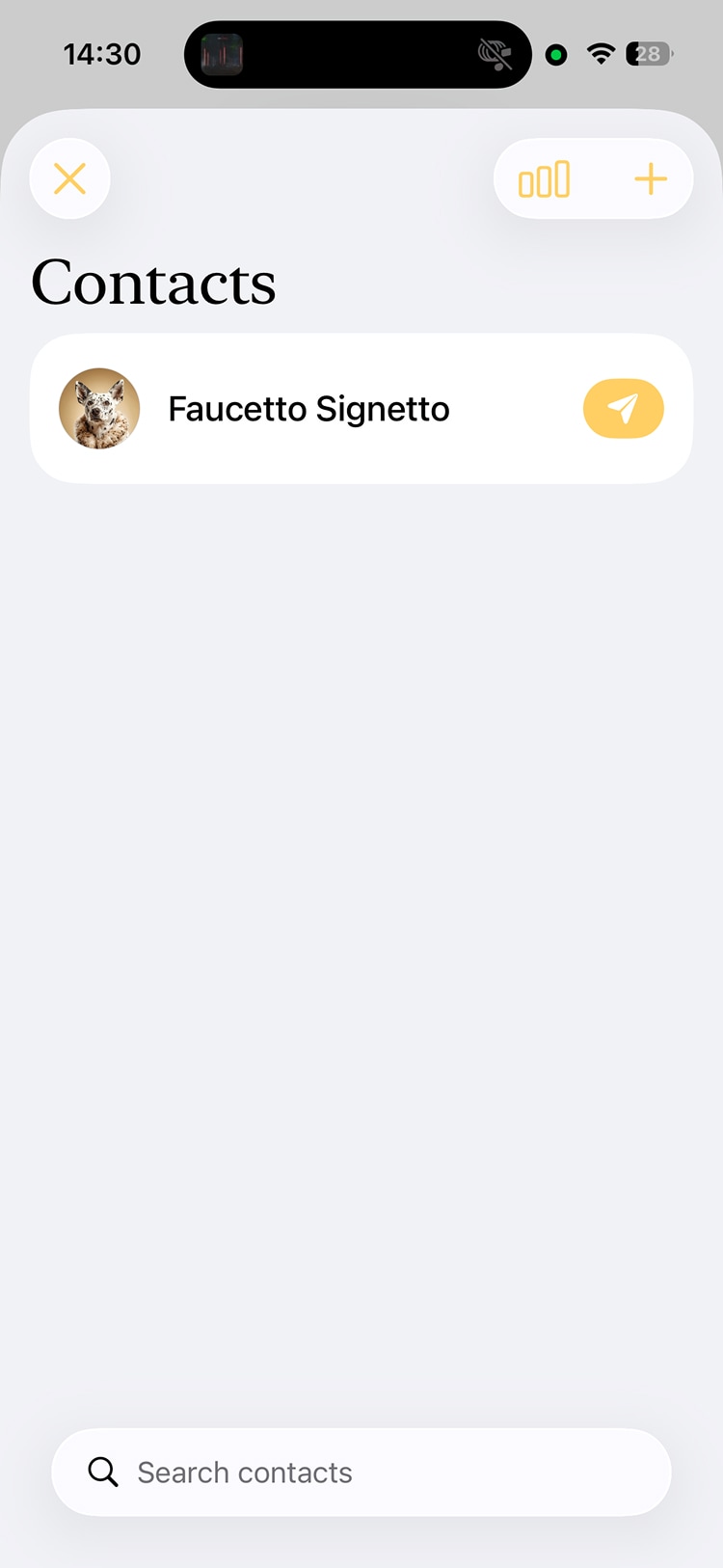Close the Contacts screen
Image resolution: width=723 pixels, height=1568 pixels.
(x=70, y=179)
